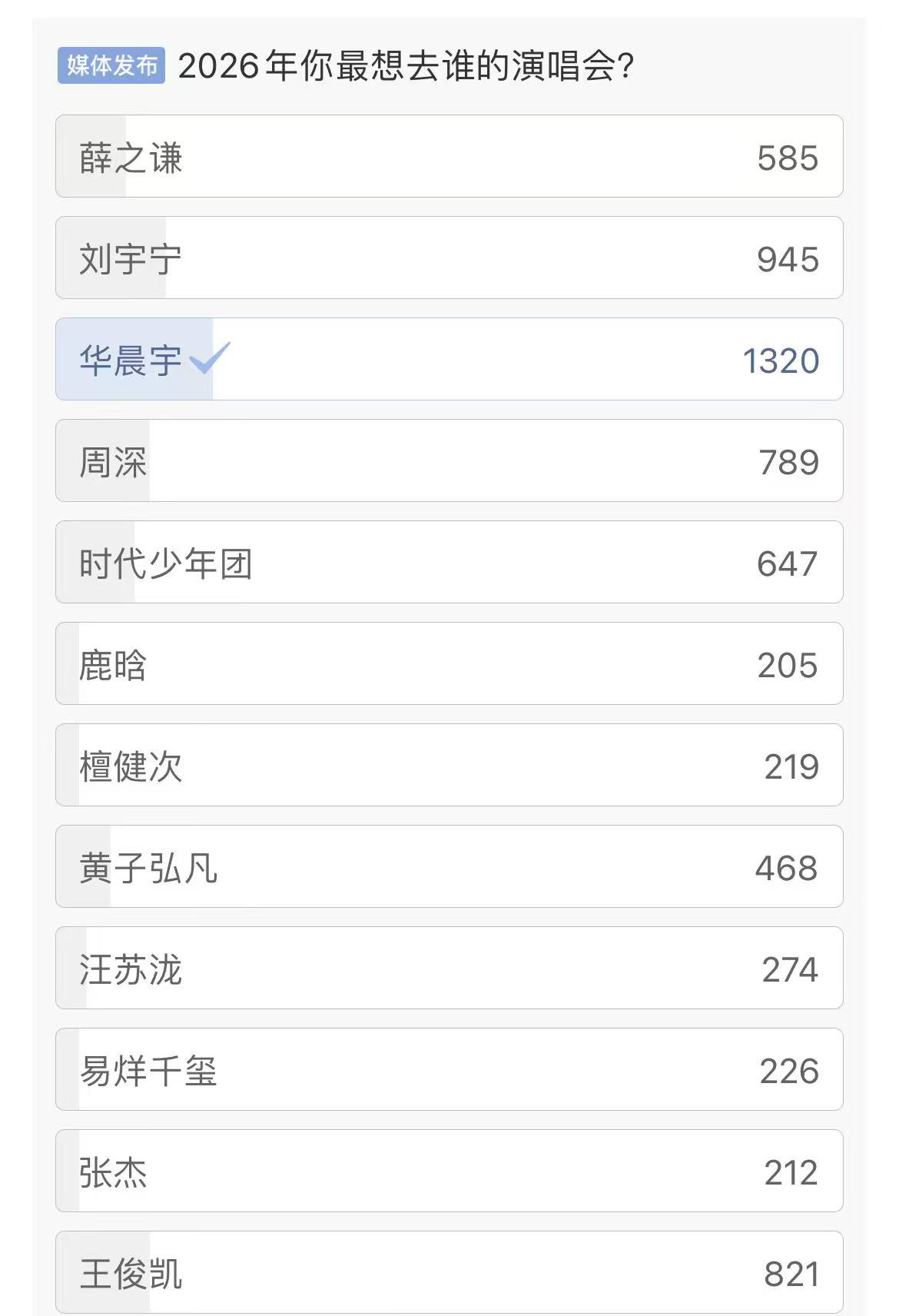Cast a vote for 檀健次
The image size is (899, 1316).
coord(448,766)
